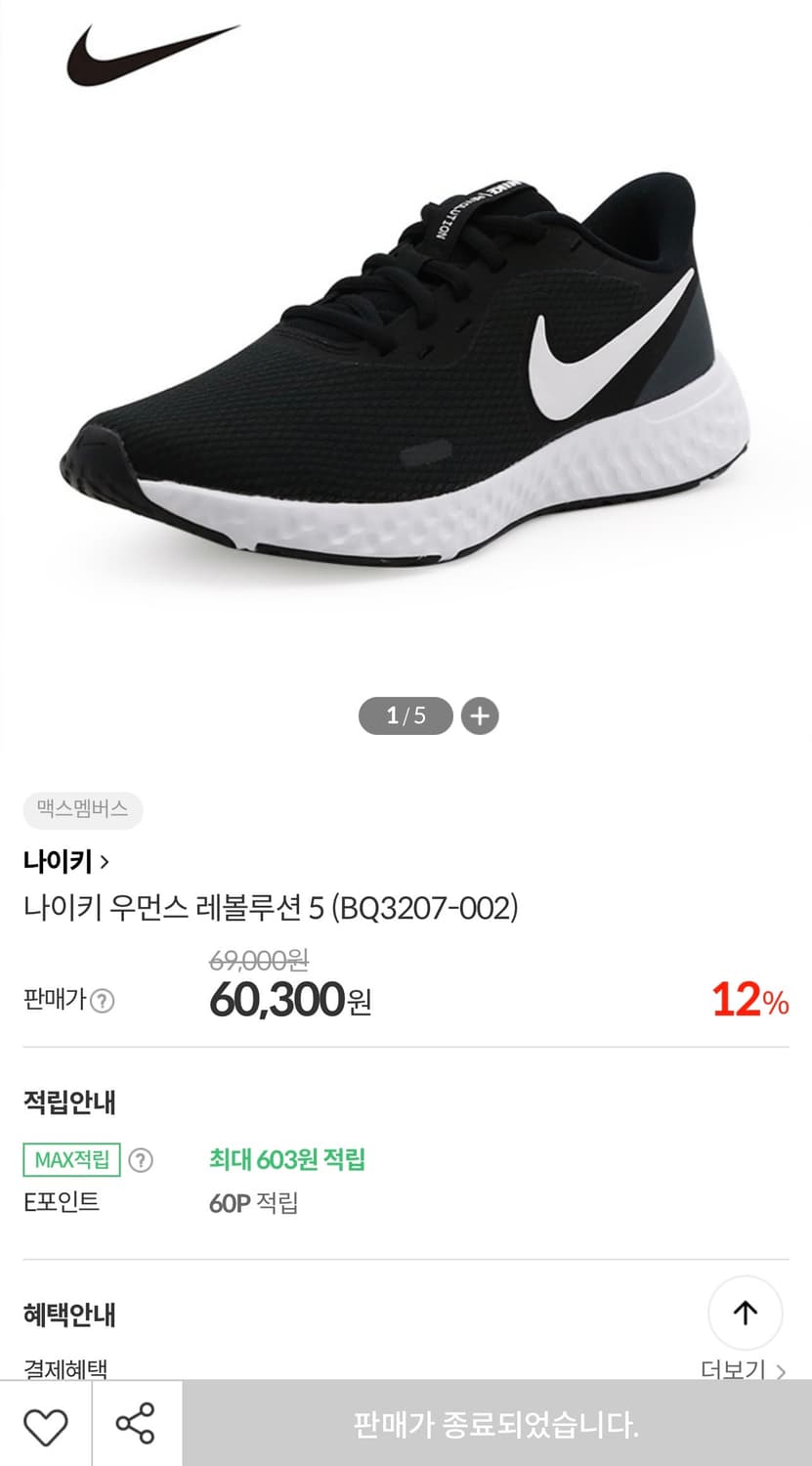Tap the share icon at bottom left
The height and width of the screenshot is (1466, 812).
click(x=137, y=1425)
